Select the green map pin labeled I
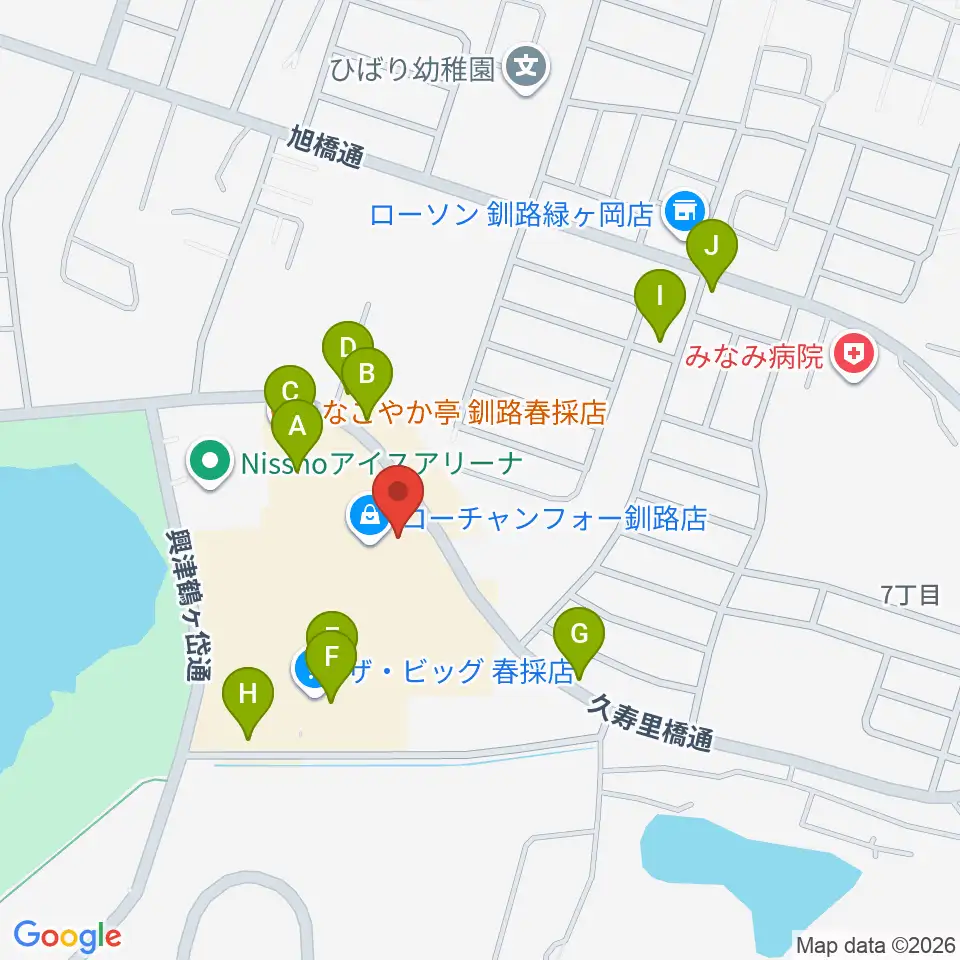Viewport: 960px width, 960px height. pyautogui.click(x=660, y=304)
